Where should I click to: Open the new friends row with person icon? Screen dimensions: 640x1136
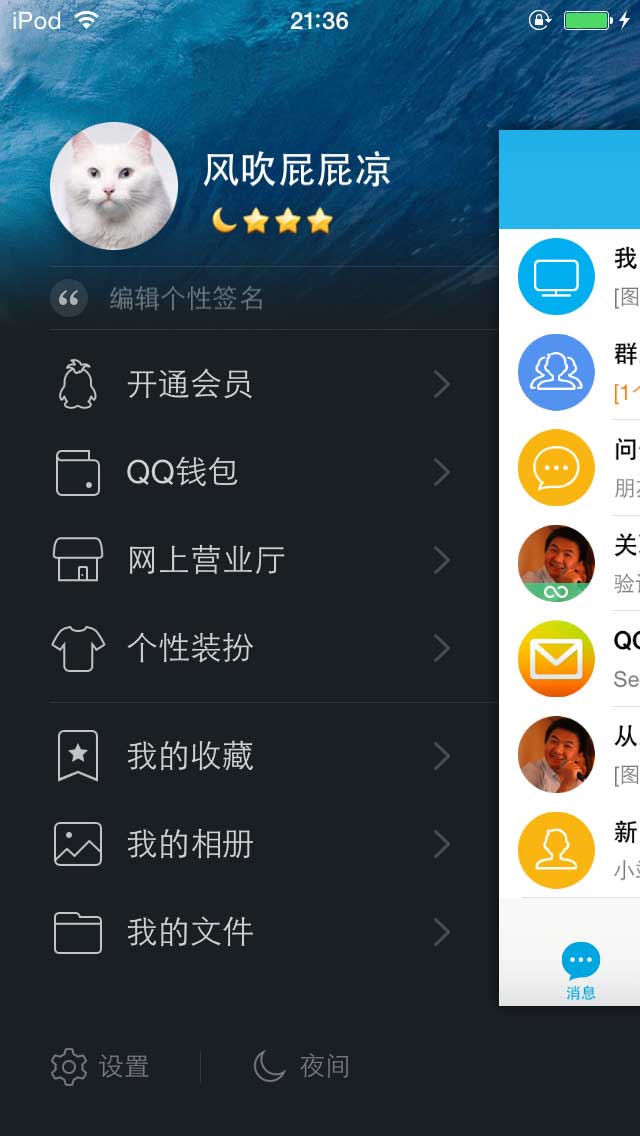pos(570,850)
